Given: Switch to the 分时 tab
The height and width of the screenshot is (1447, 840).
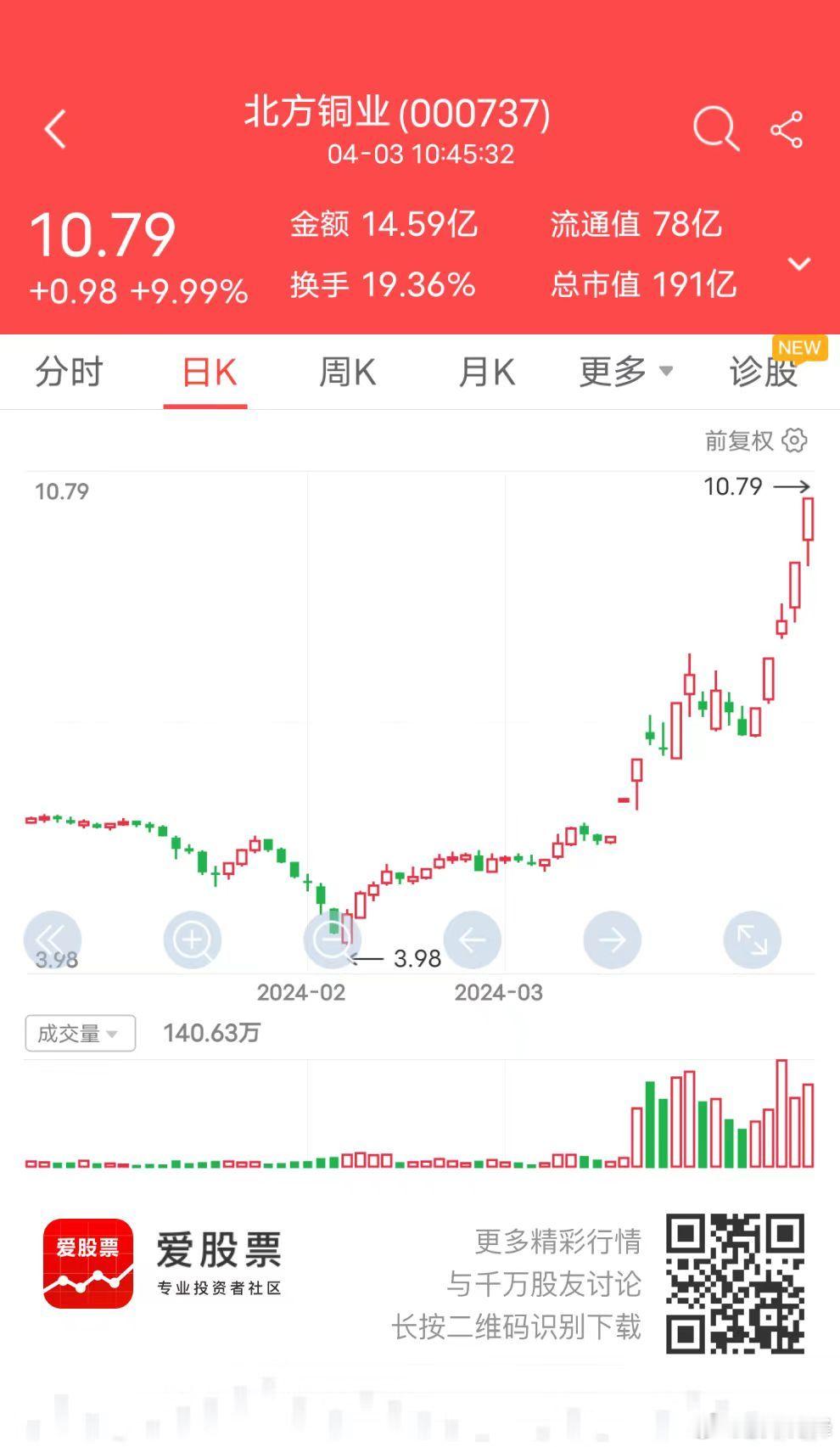Looking at the screenshot, I should coord(69,373).
